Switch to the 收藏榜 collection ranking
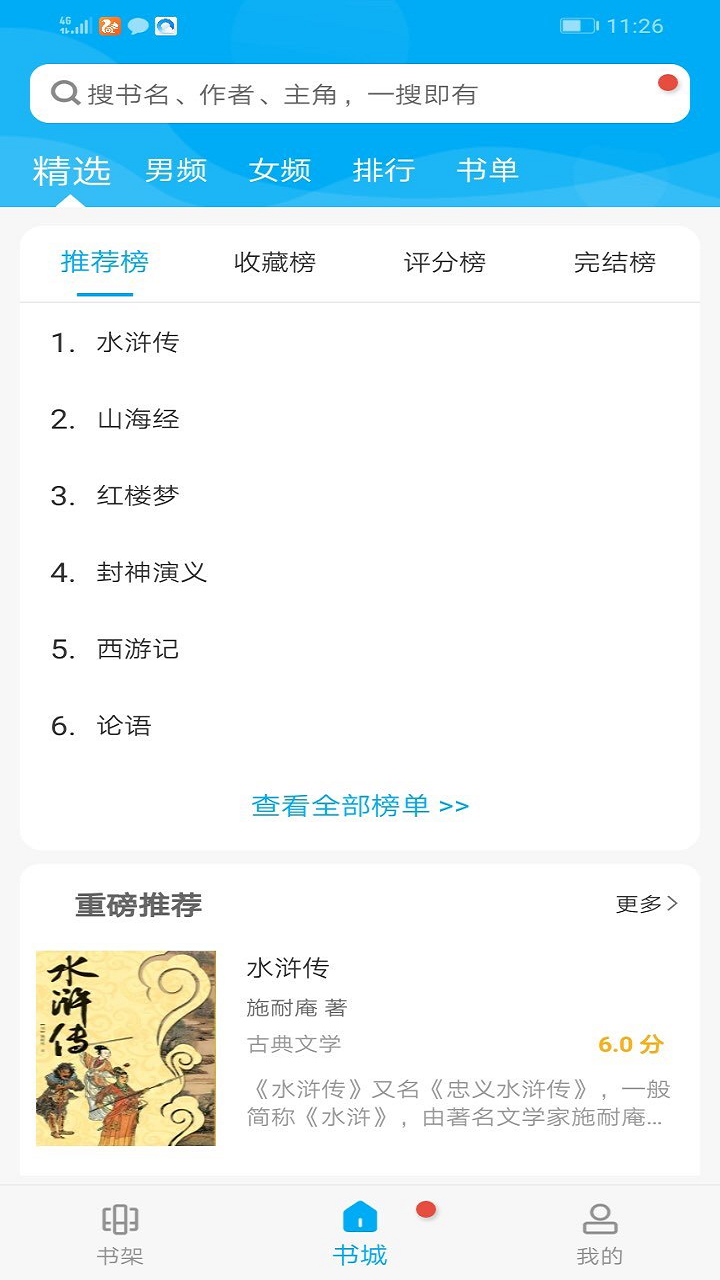 pos(274,262)
